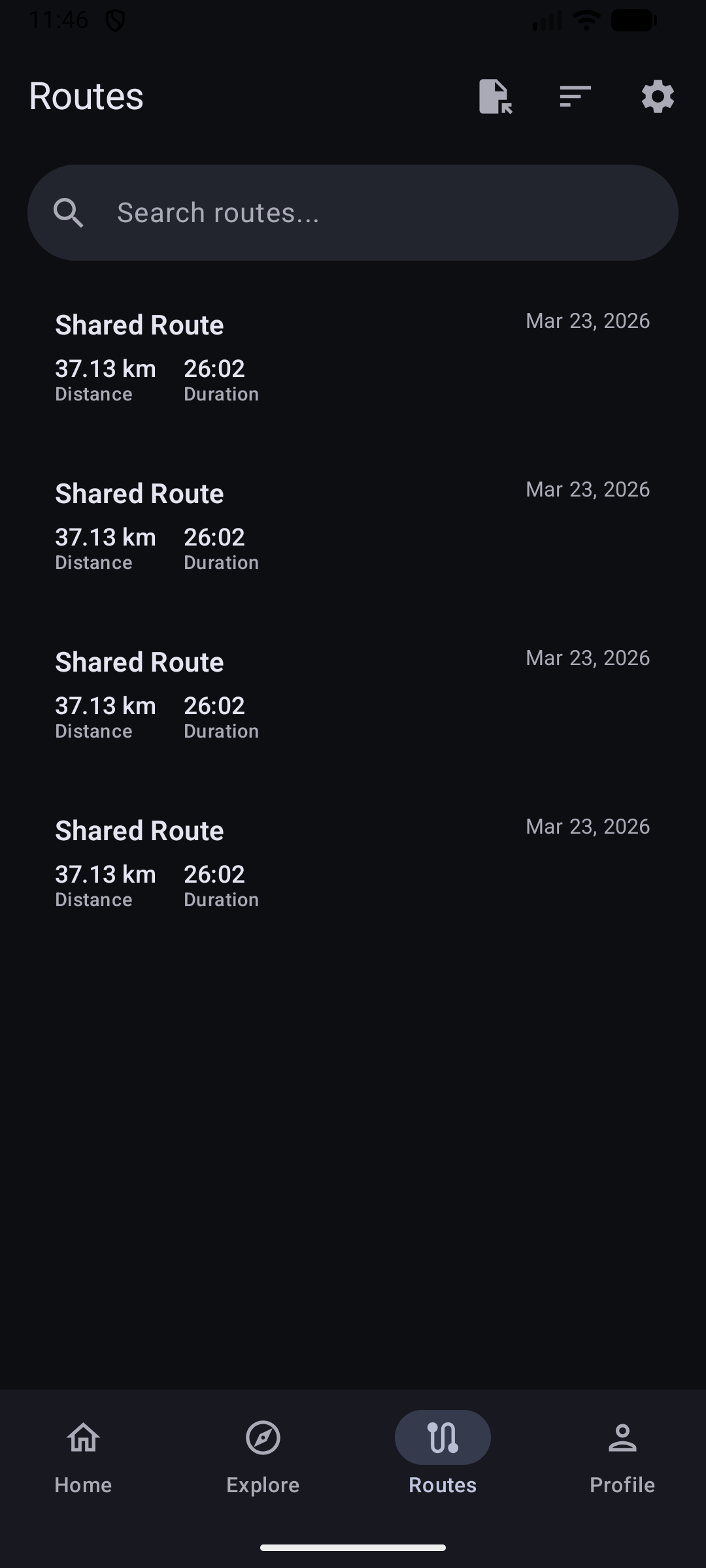The image size is (706, 1568).
Task: Open the Profile person icon
Action: pyautogui.click(x=622, y=1437)
